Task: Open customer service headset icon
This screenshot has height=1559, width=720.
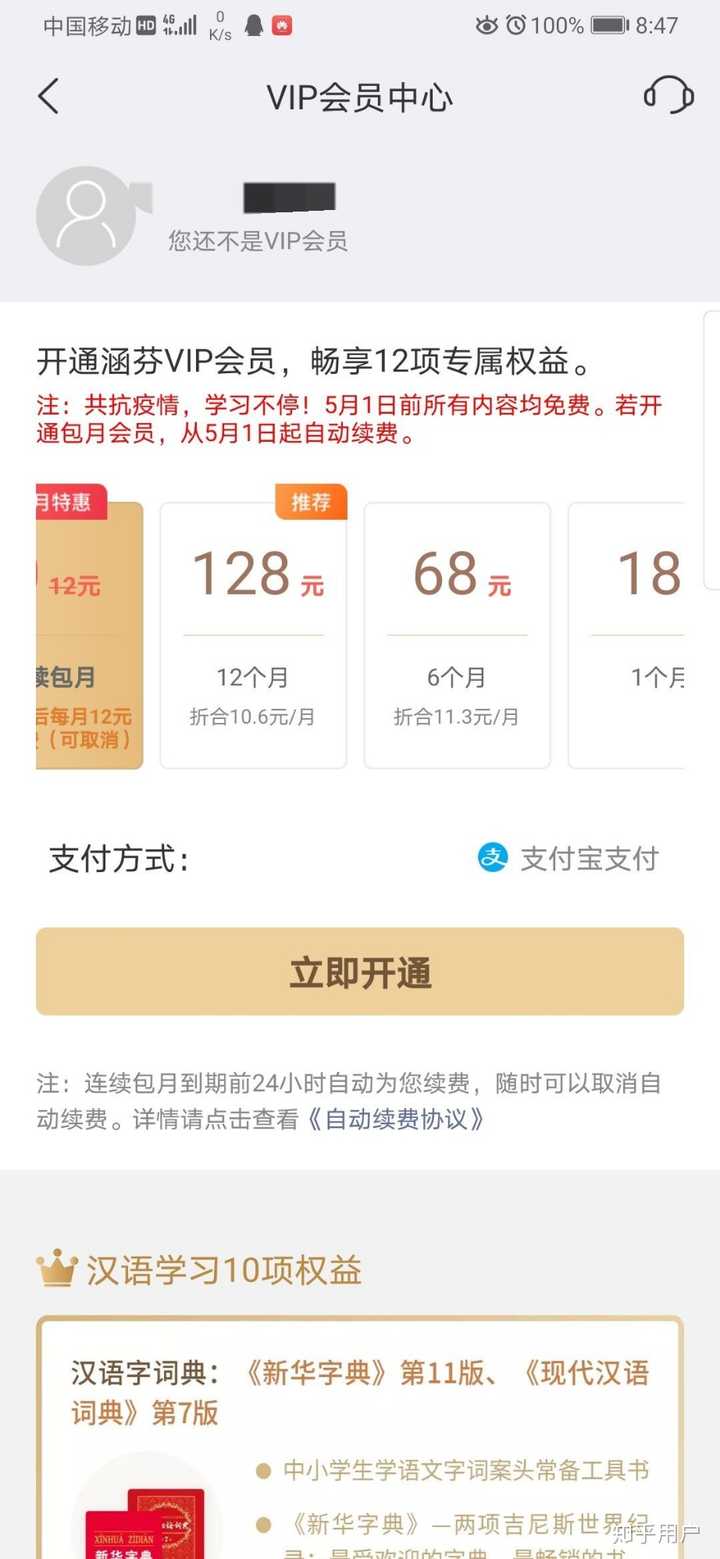Action: pos(669,96)
